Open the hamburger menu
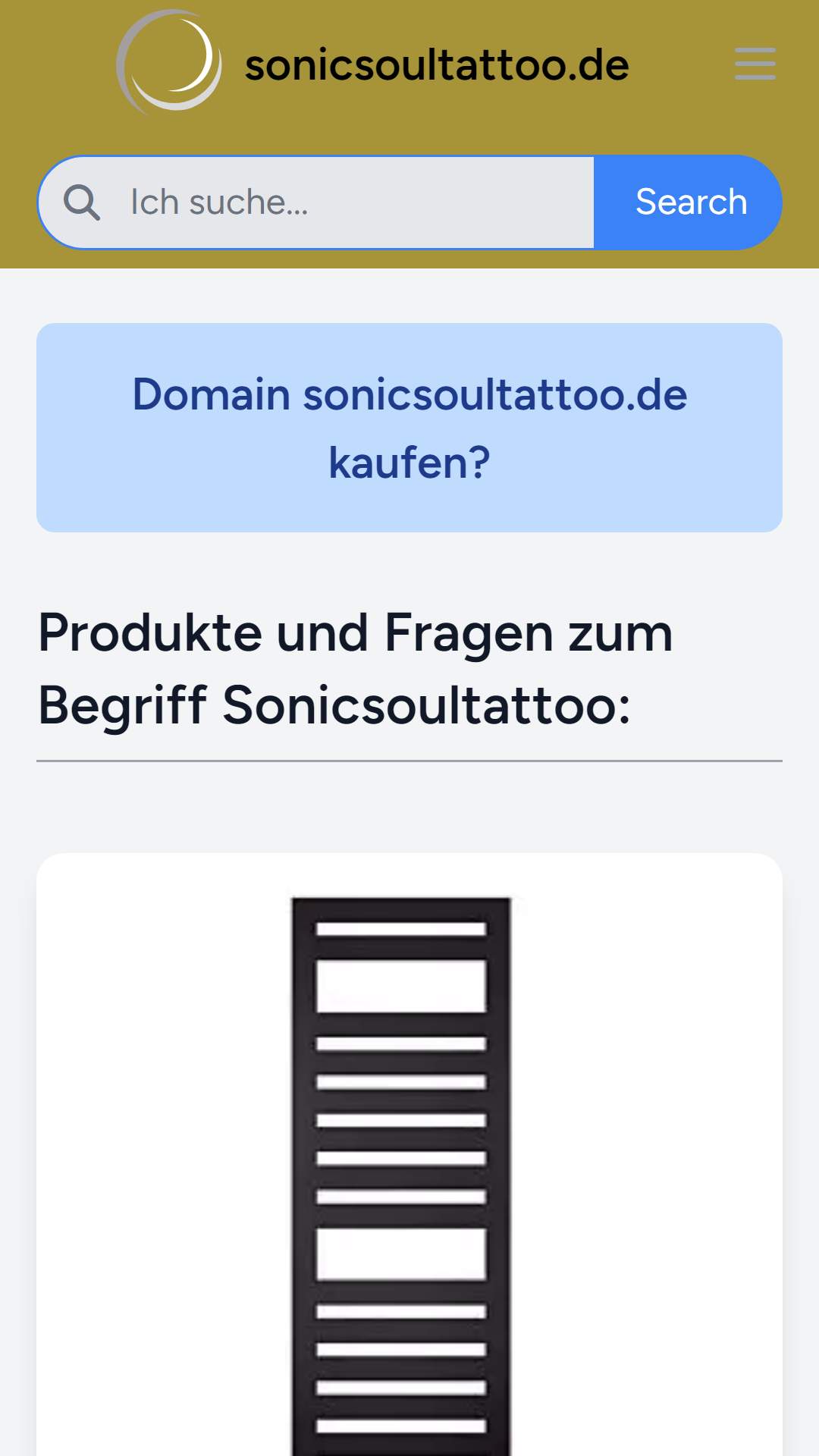Screen dimensions: 819x1456 point(755,64)
